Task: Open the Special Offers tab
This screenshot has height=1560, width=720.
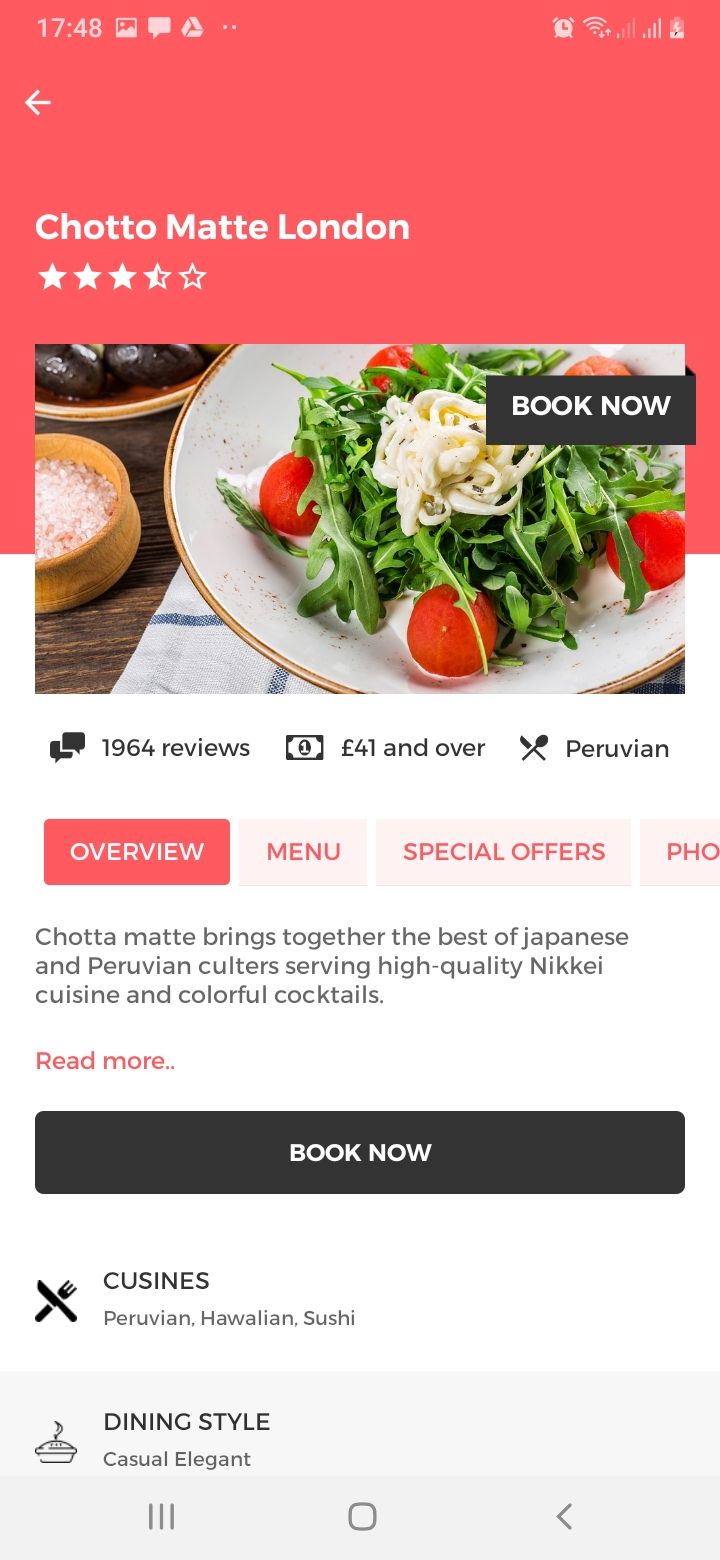Action: [504, 852]
